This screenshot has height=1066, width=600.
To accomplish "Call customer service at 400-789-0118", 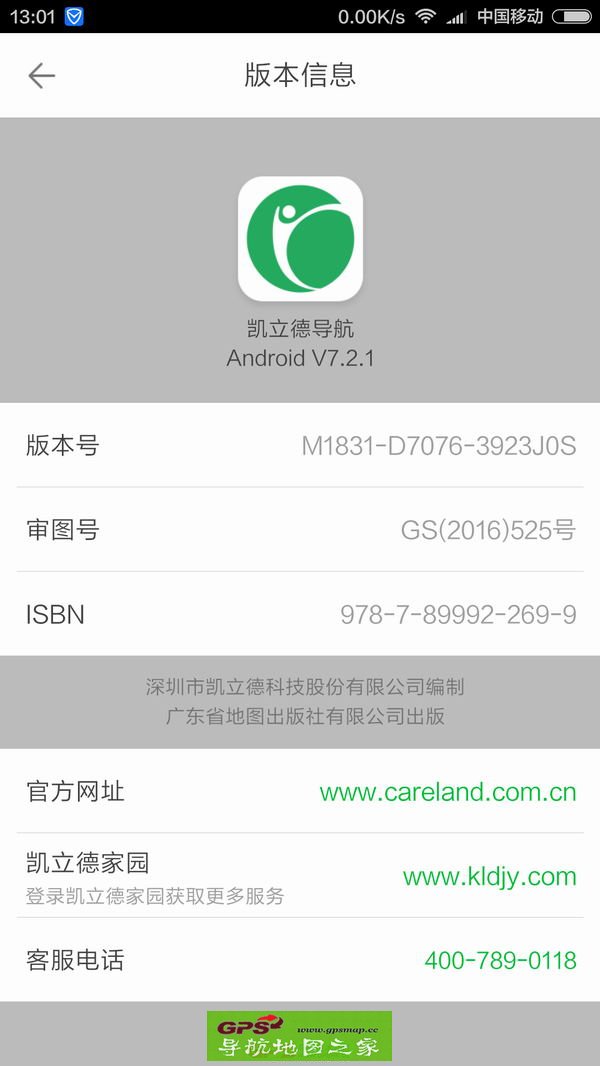I will [x=500, y=960].
